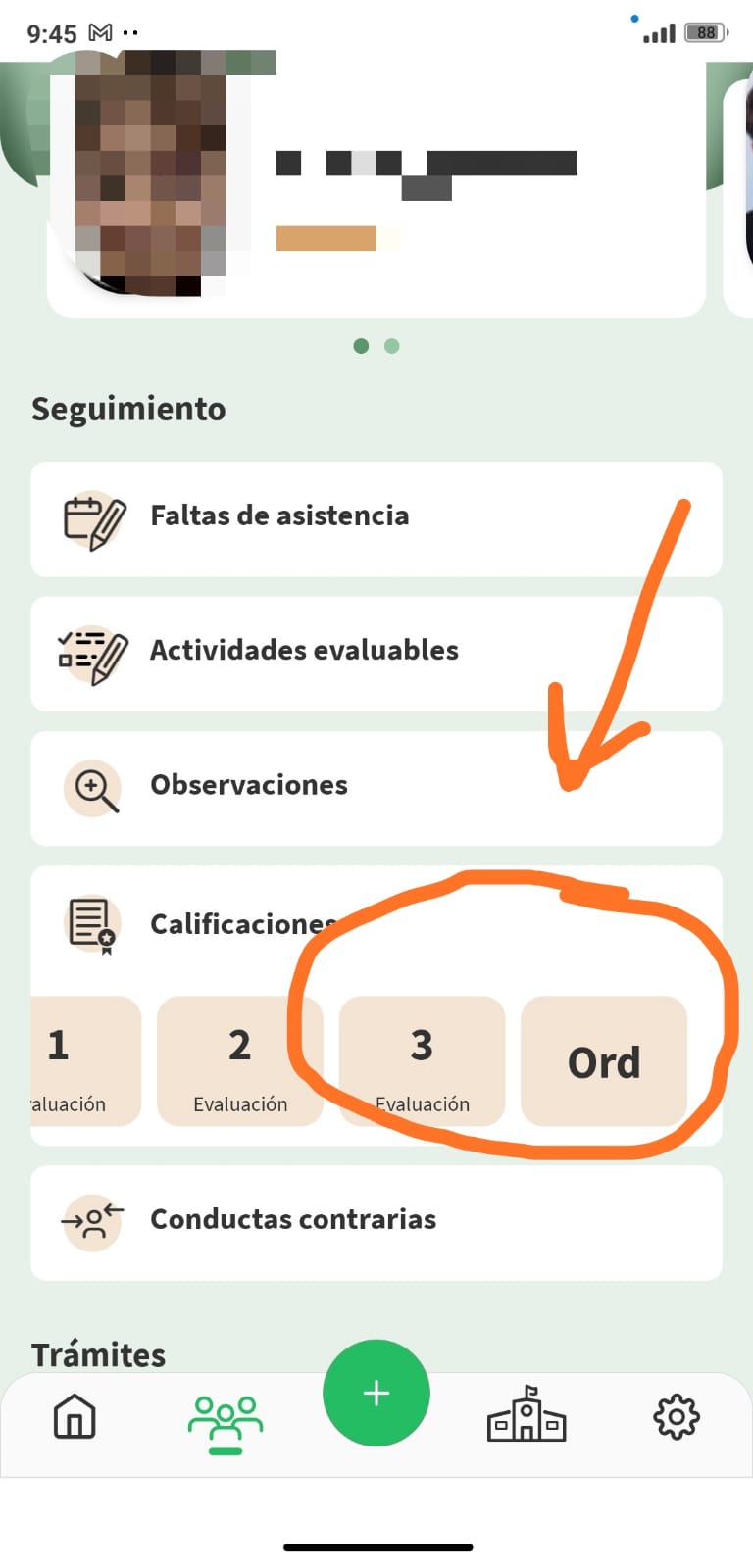The image size is (753, 1568).
Task: Open the settings gear
Action: 677,1417
